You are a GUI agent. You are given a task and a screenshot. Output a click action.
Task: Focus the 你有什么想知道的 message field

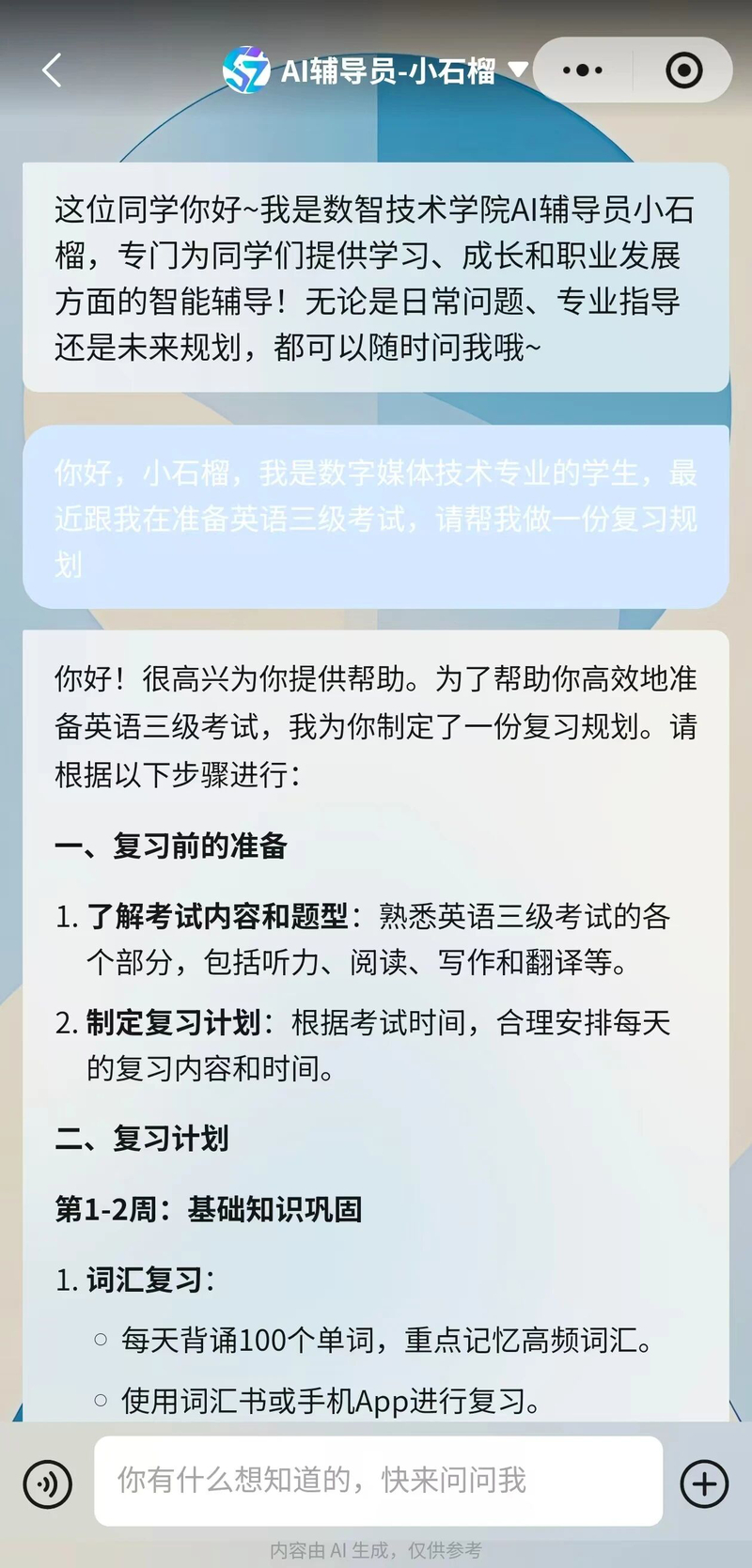[x=378, y=1481]
